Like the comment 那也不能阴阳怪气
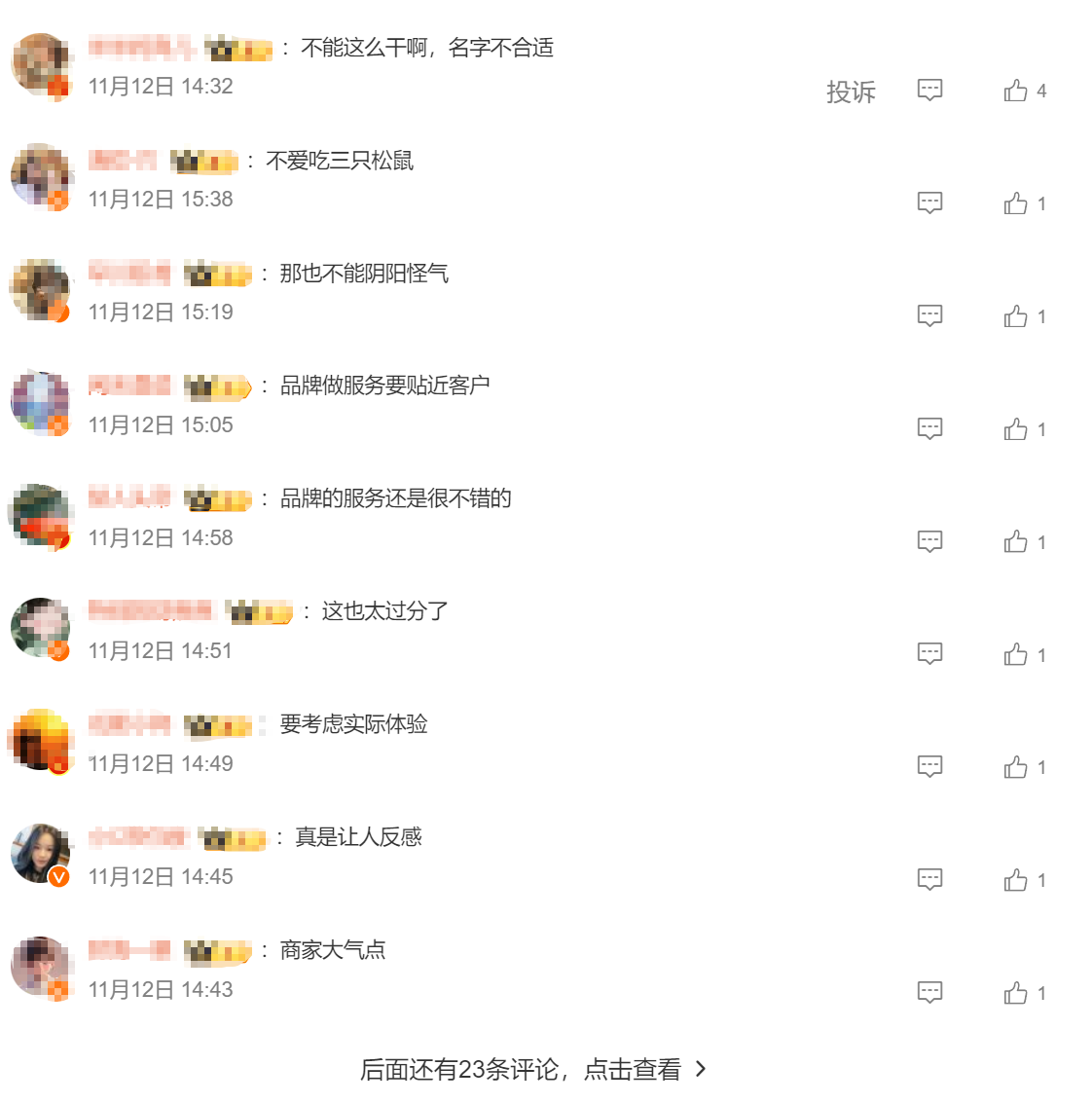This screenshot has width=1092, height=1103. pyautogui.click(x=1016, y=316)
